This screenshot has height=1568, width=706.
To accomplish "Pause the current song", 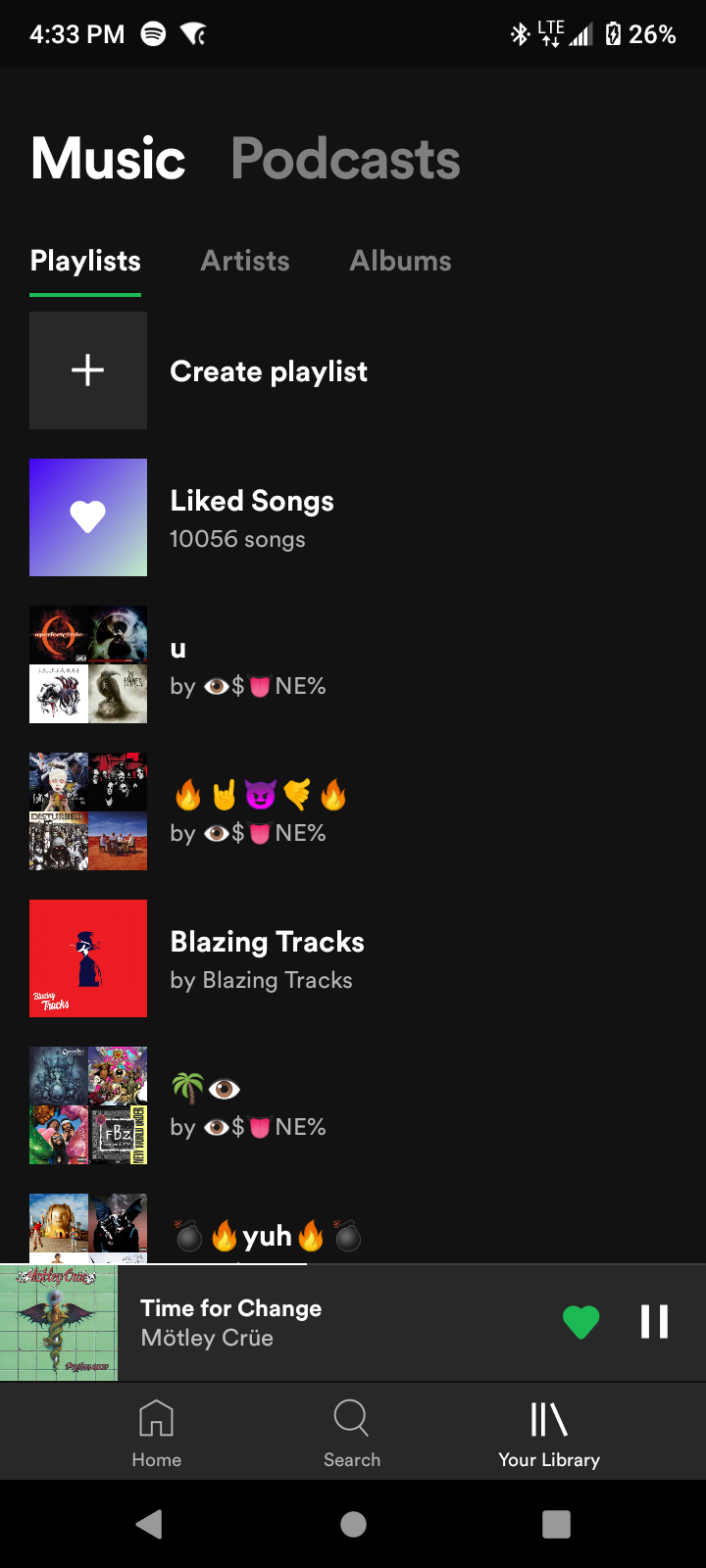I will (x=654, y=1322).
